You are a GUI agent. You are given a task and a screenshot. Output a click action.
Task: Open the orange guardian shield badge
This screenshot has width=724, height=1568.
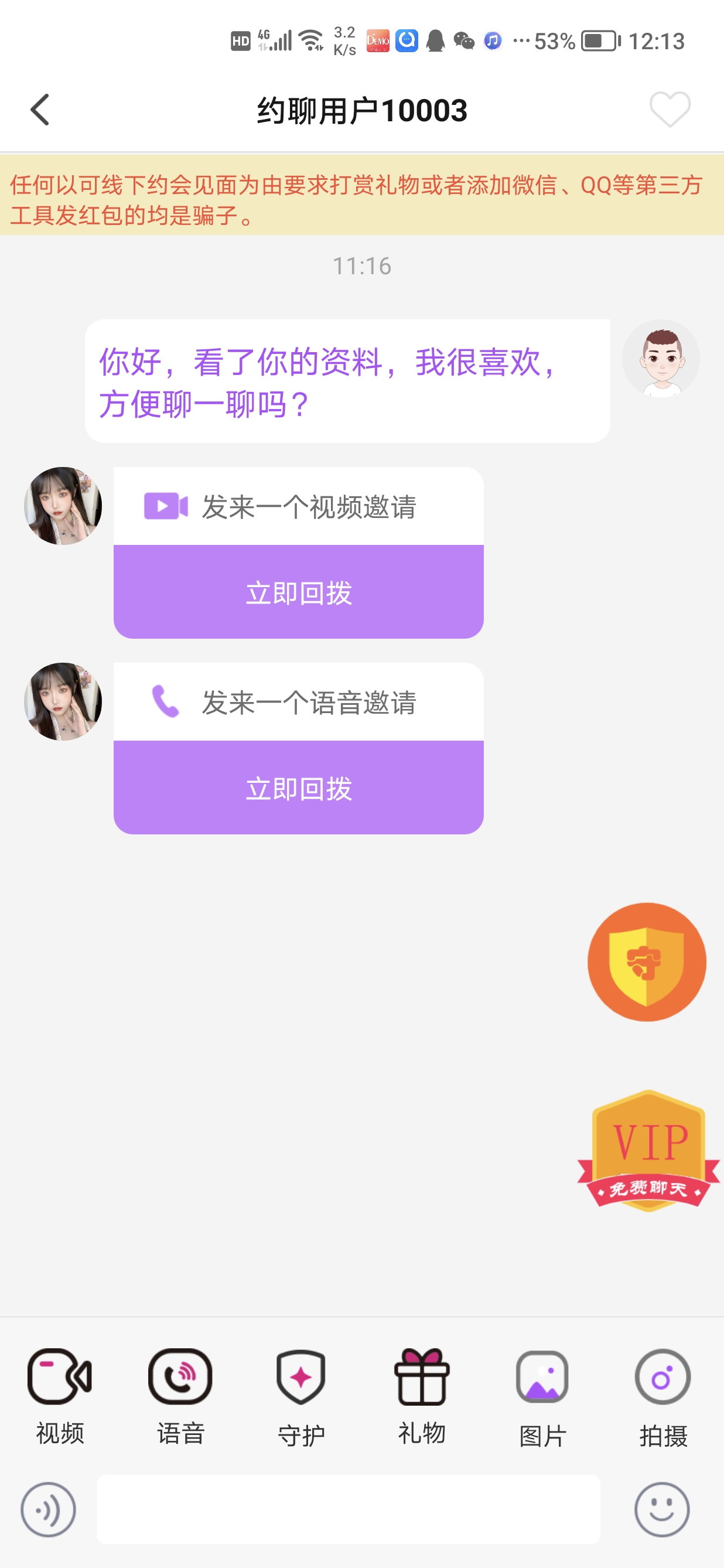(x=646, y=962)
